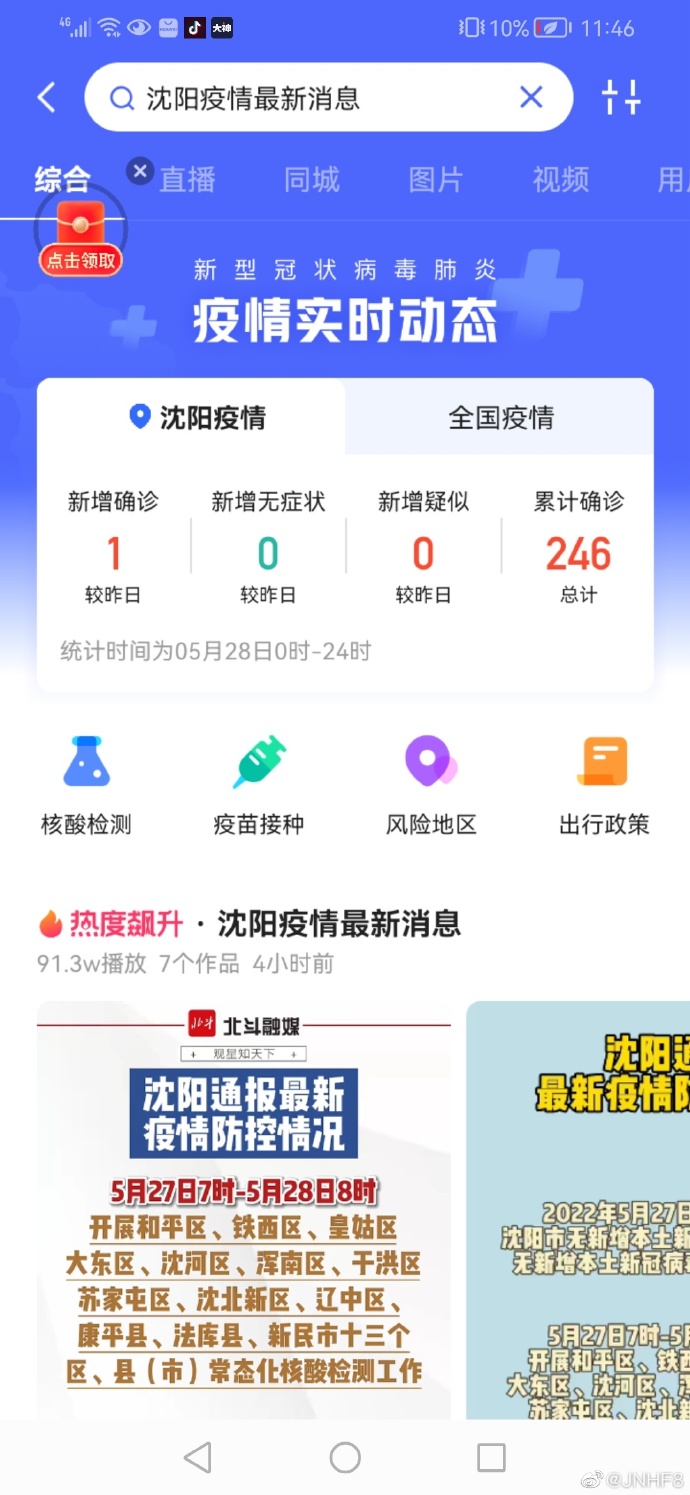Viewport: 690px width, 1495px height.
Task: Open 核酸检测 shortcut
Action: pos(86,786)
